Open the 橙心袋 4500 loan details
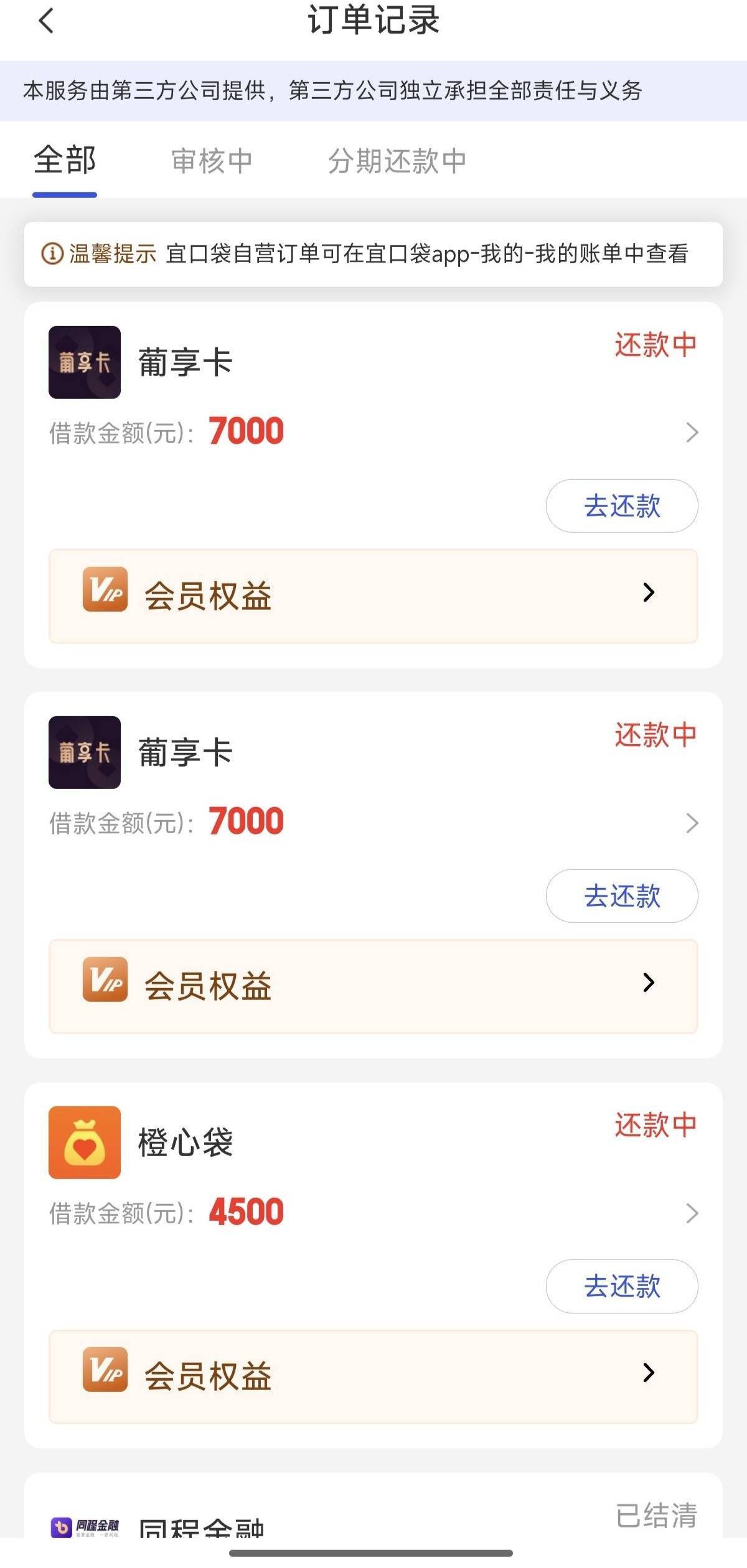The image size is (747, 1568). 374,1212
